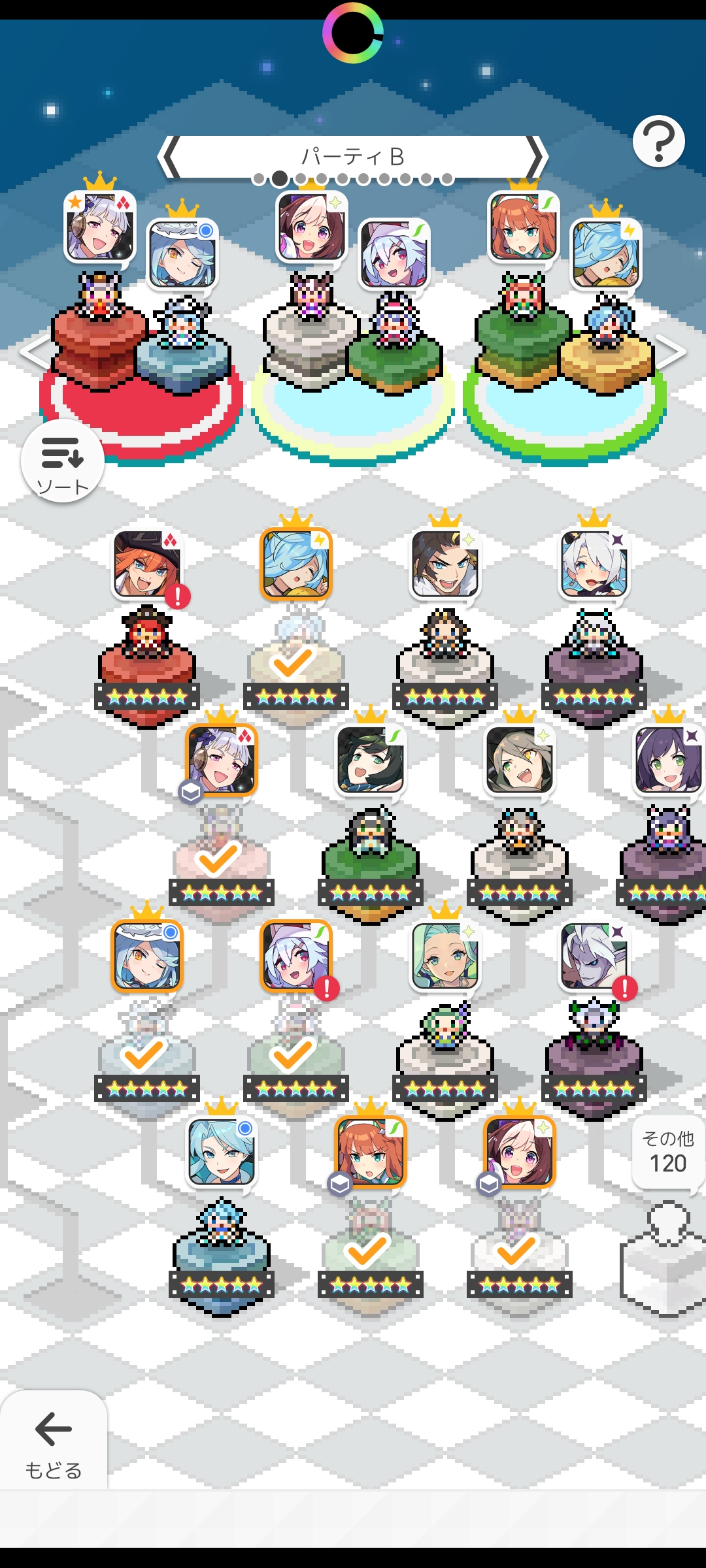The height and width of the screenshot is (1568, 706).
Task: Select the blue-haired character in the bottom roster row
Action: click(x=222, y=1152)
